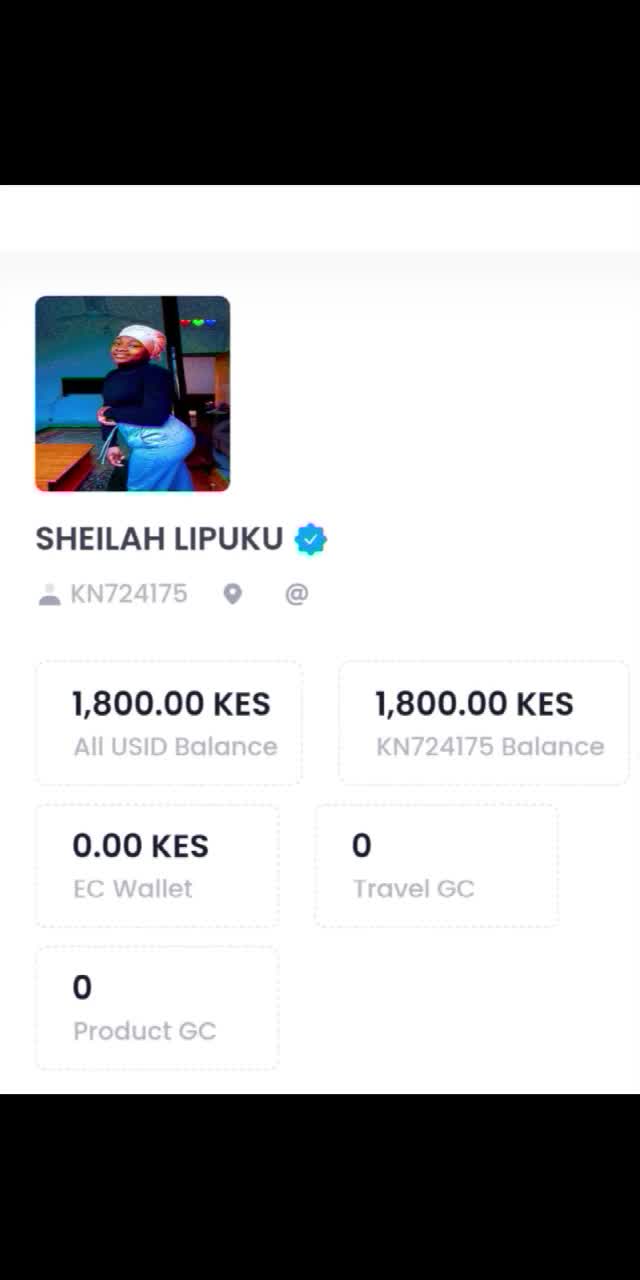Open Sheilah Lipuku's profile photo
The width and height of the screenshot is (640, 1280).
click(x=132, y=393)
